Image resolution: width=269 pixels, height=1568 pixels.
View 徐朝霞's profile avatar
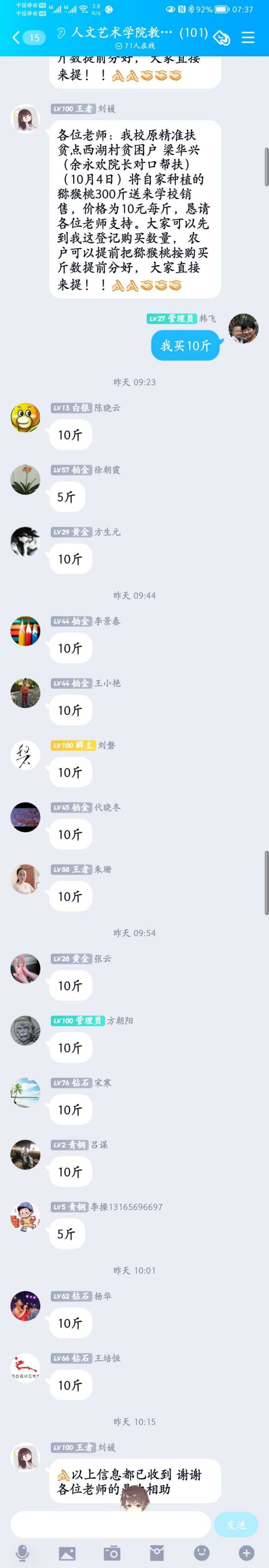(25, 479)
